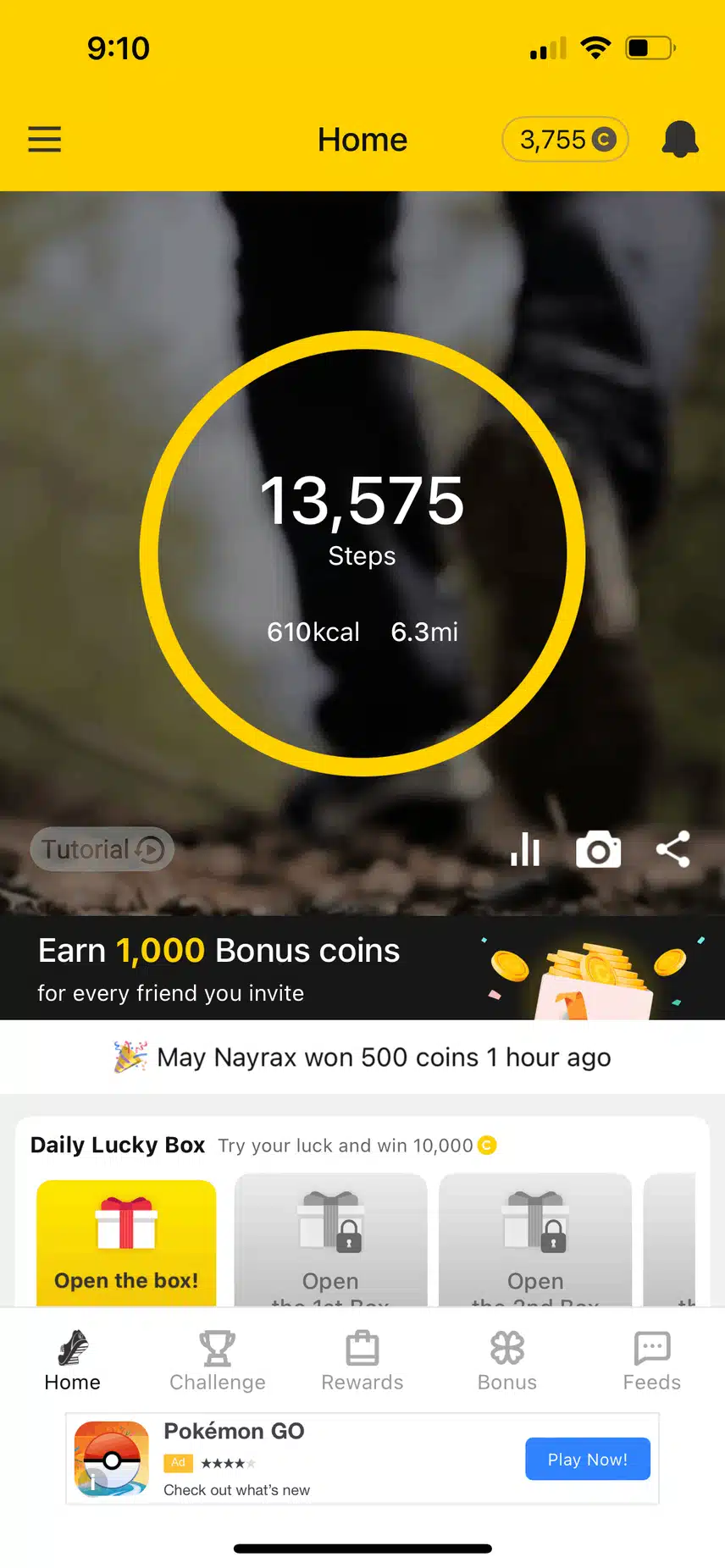
Task: Open the hamburger menu
Action: click(x=45, y=139)
